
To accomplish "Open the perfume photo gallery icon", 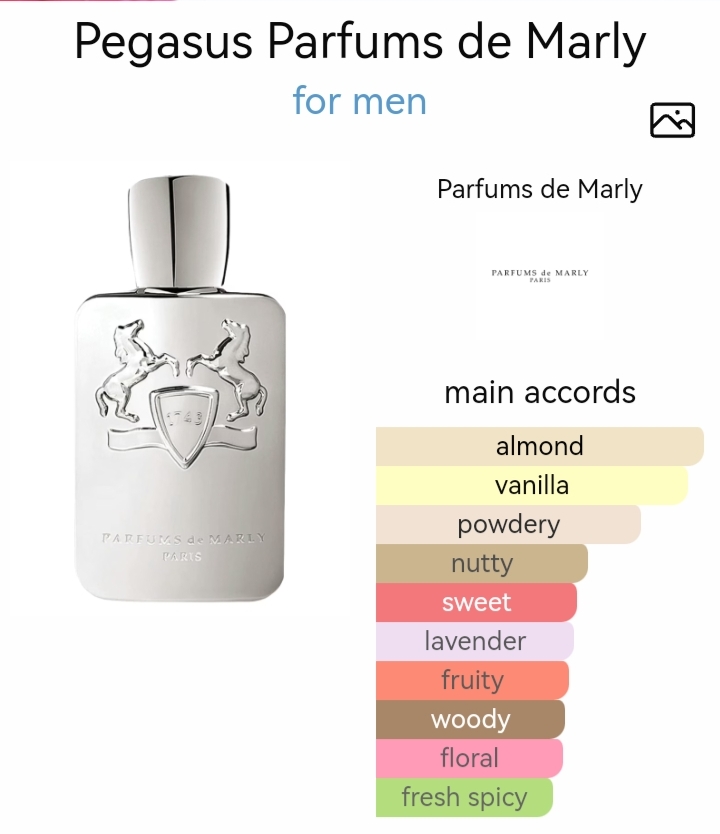I will pyautogui.click(x=672, y=120).
